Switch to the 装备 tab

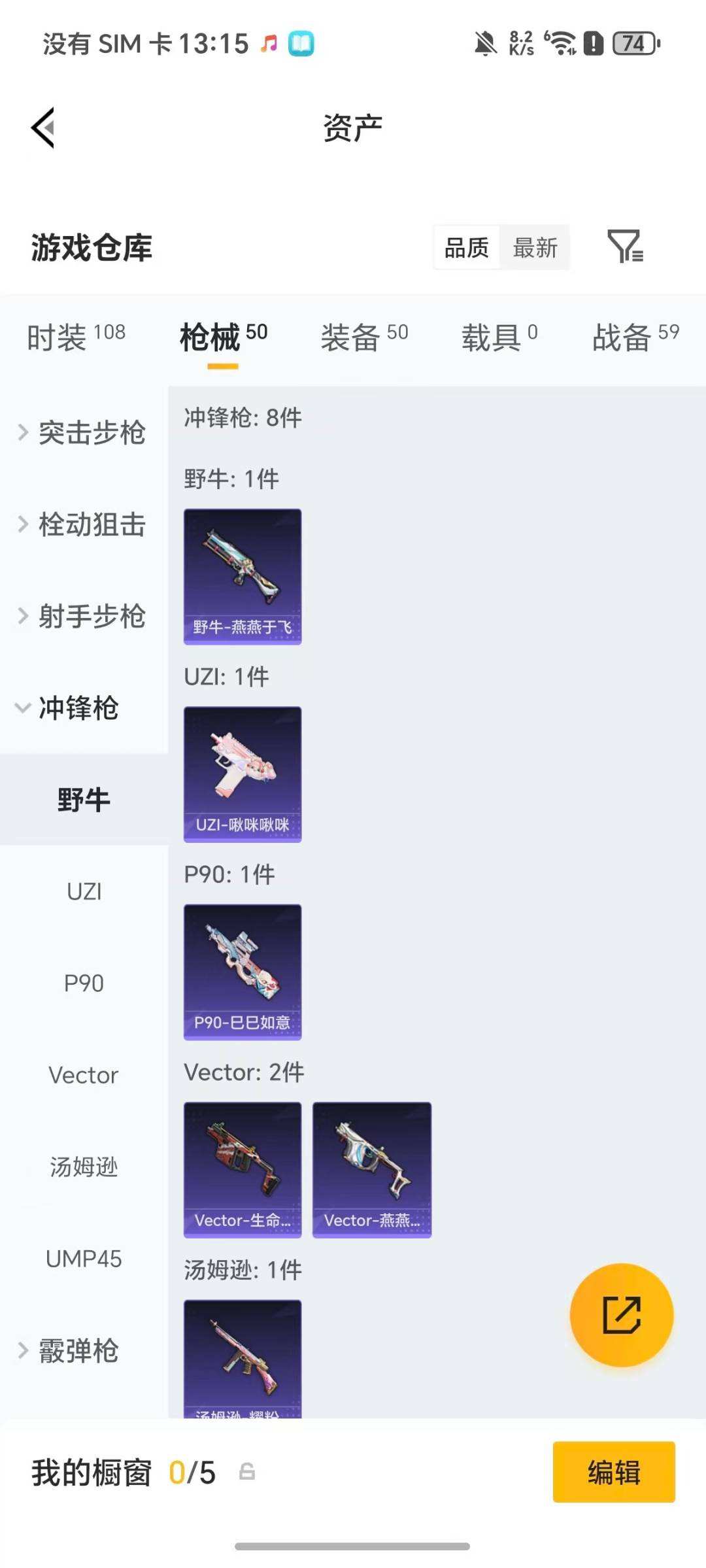pos(364,337)
